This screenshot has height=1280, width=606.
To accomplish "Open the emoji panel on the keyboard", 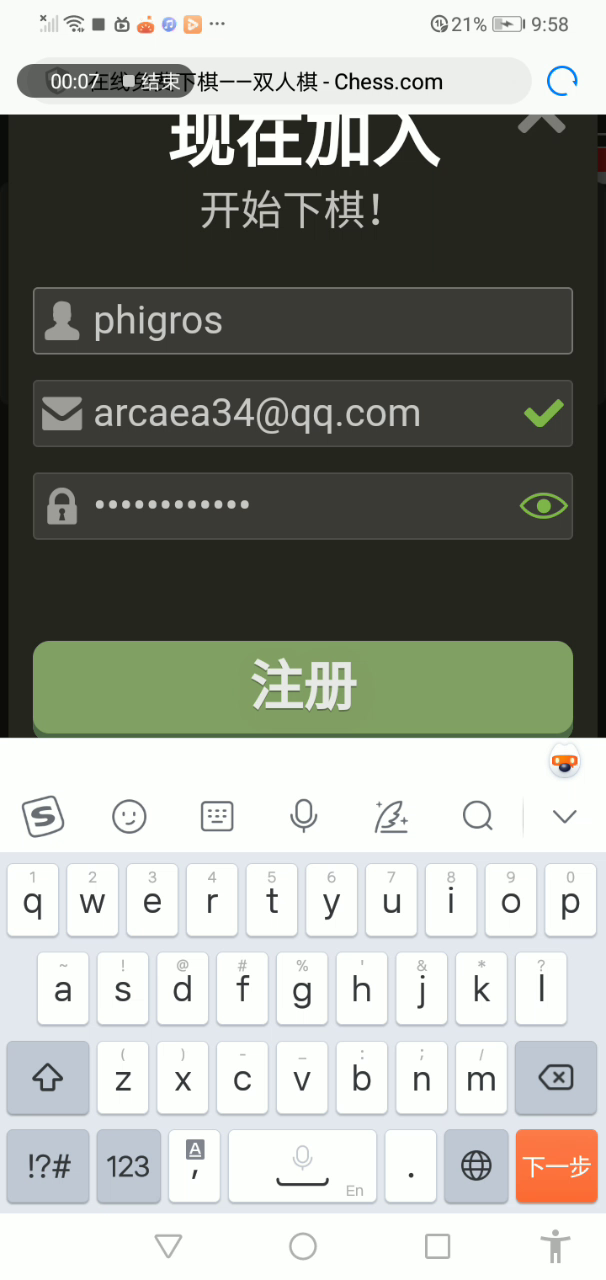I will point(129,816).
